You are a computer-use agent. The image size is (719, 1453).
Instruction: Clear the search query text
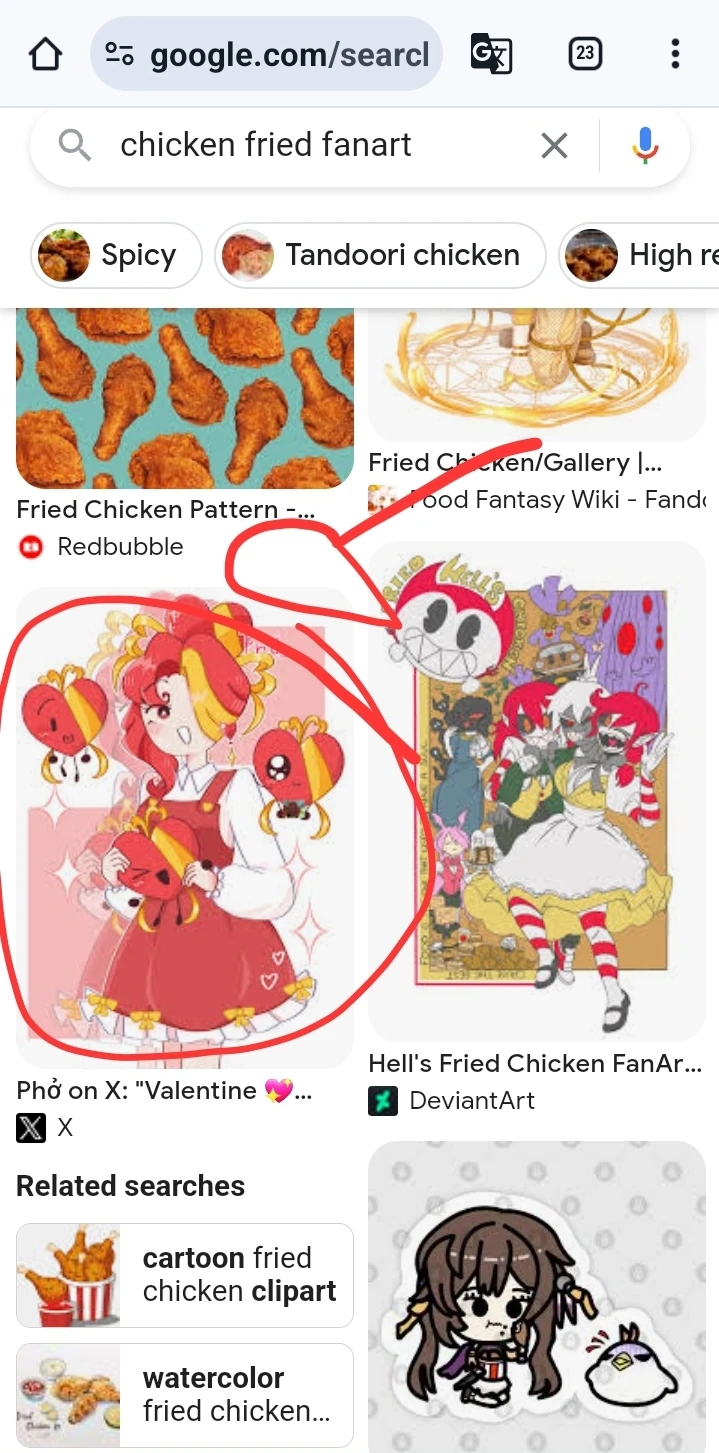[x=554, y=146]
